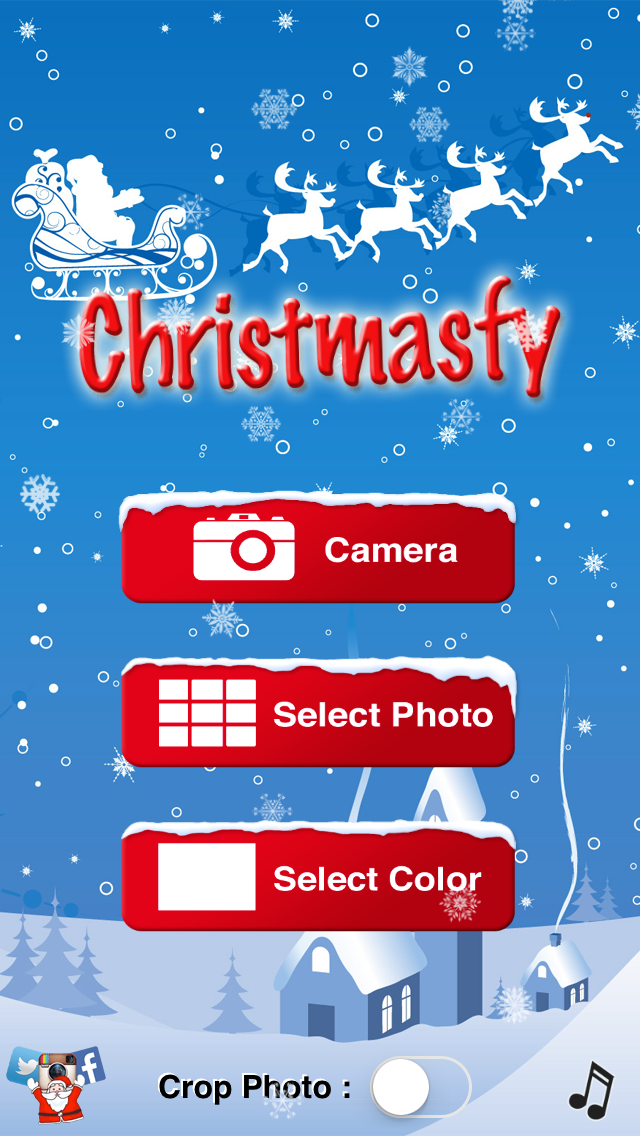
Task: Toggle the music note icon
Action: 591,1090
